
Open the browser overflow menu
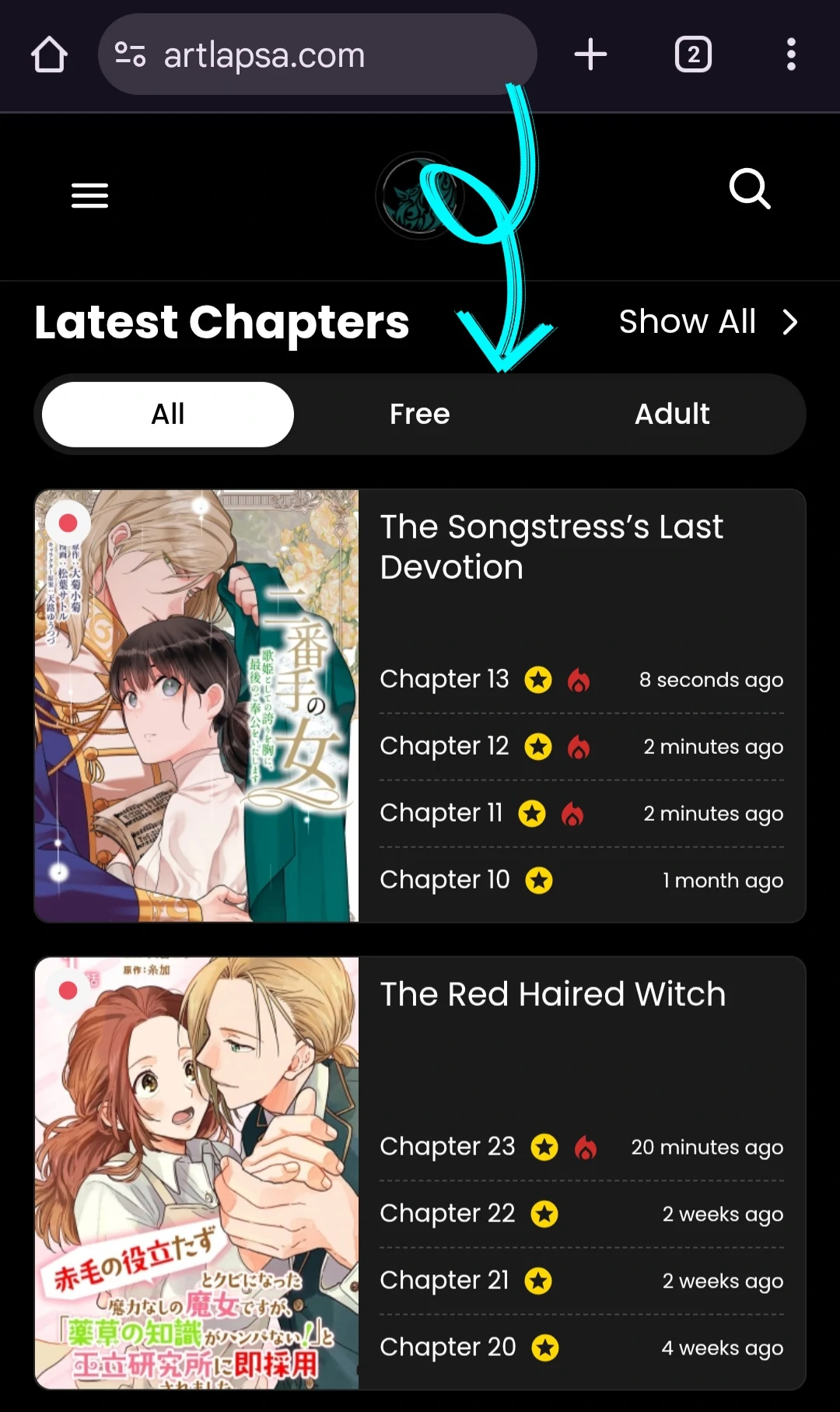(791, 54)
